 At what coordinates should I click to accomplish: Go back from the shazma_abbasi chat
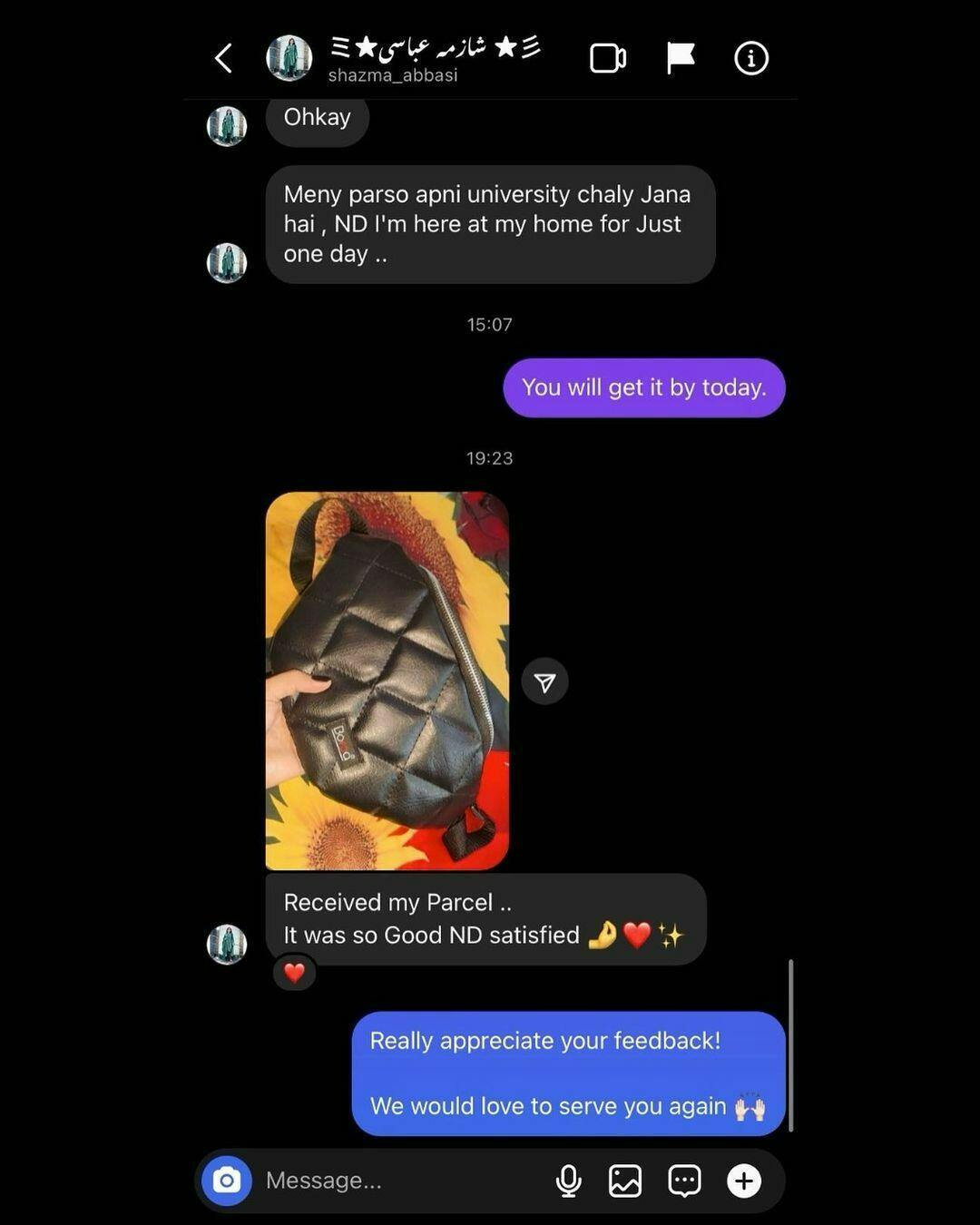tap(223, 58)
